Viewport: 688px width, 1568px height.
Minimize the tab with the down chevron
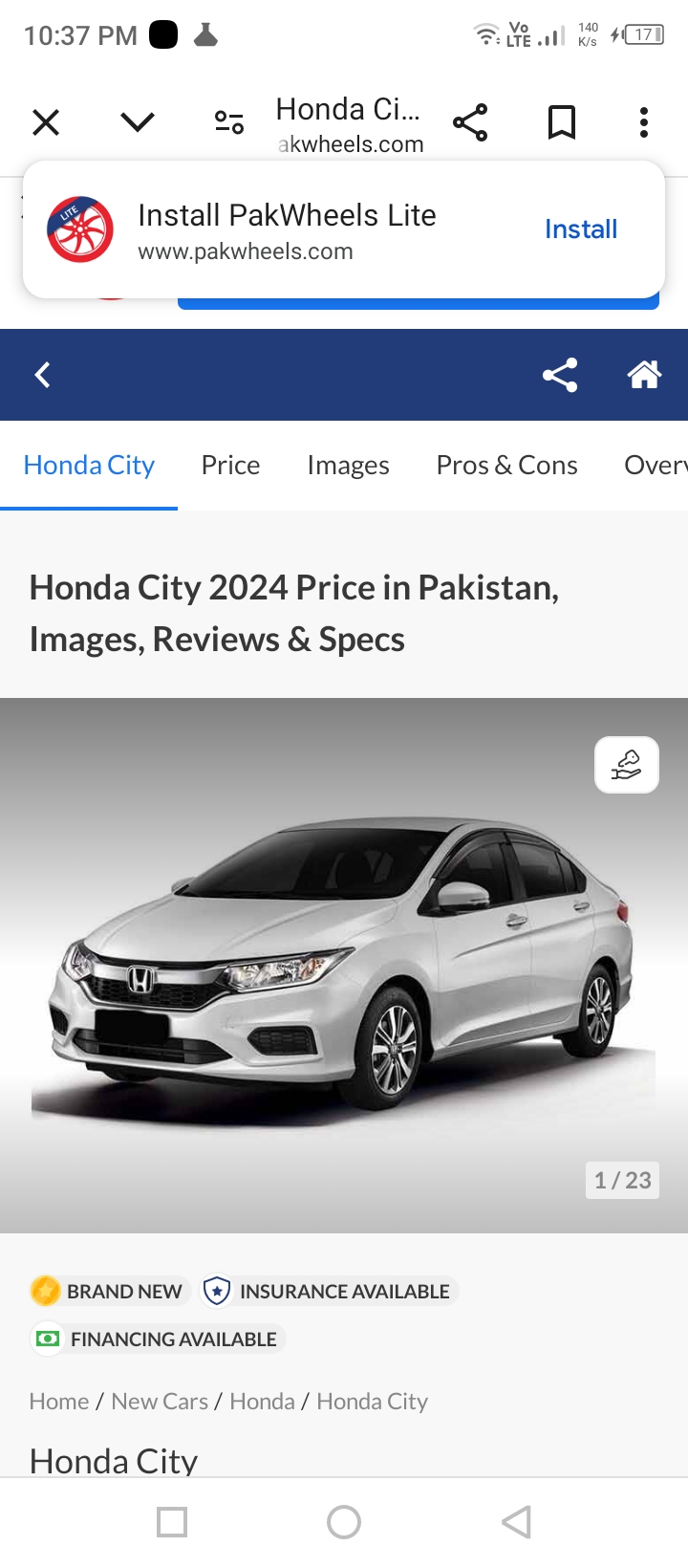pyautogui.click(x=138, y=122)
